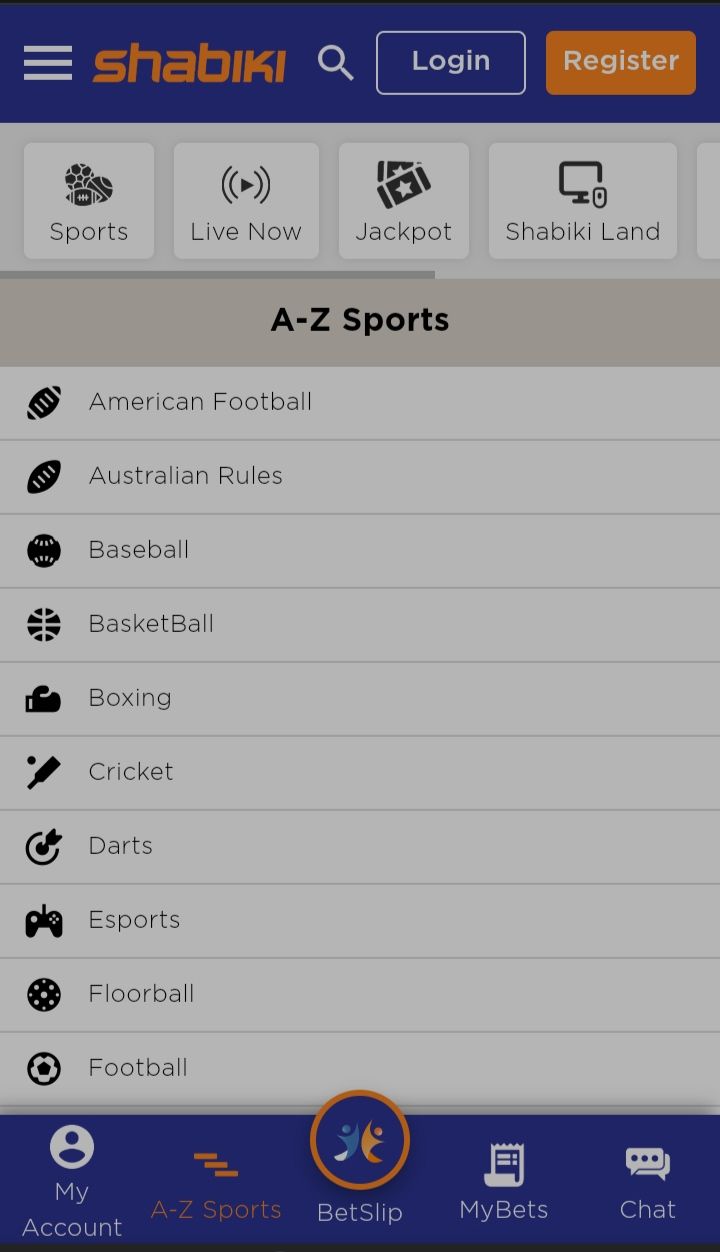Screen dimensions: 720x1252
Task: Open Live Now events
Action: pyautogui.click(x=246, y=201)
